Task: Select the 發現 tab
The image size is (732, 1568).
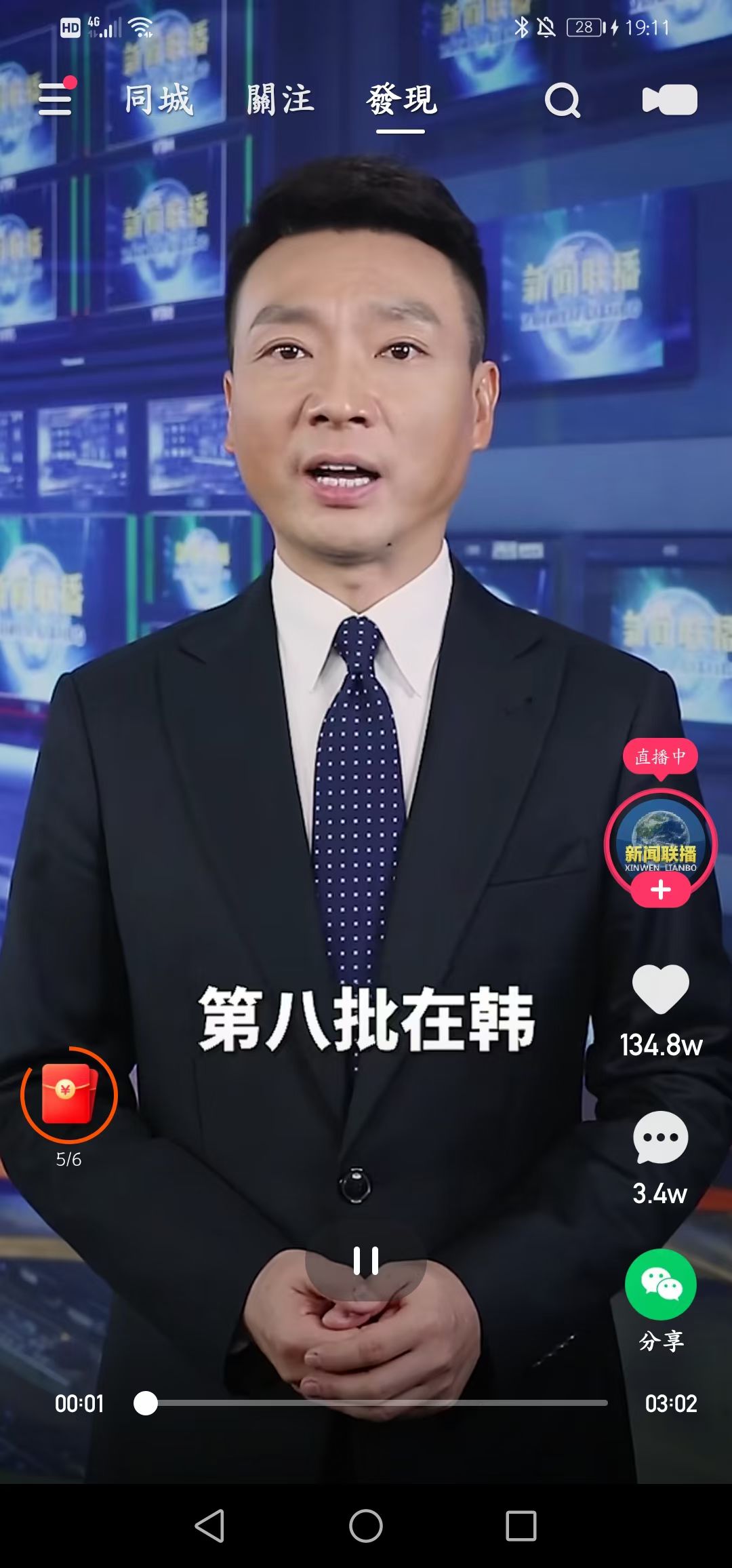Action: point(401,100)
